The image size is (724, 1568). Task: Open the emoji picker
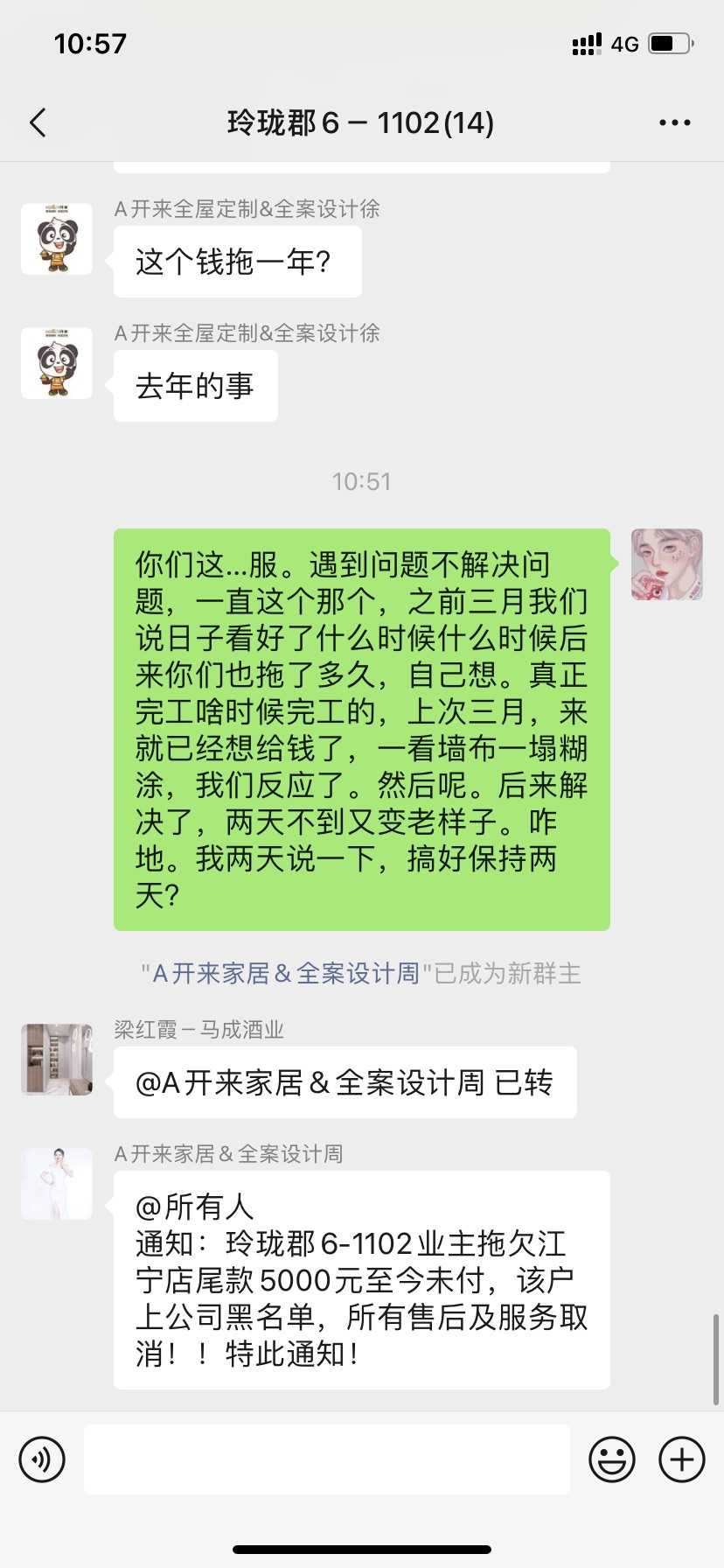pos(611,1459)
